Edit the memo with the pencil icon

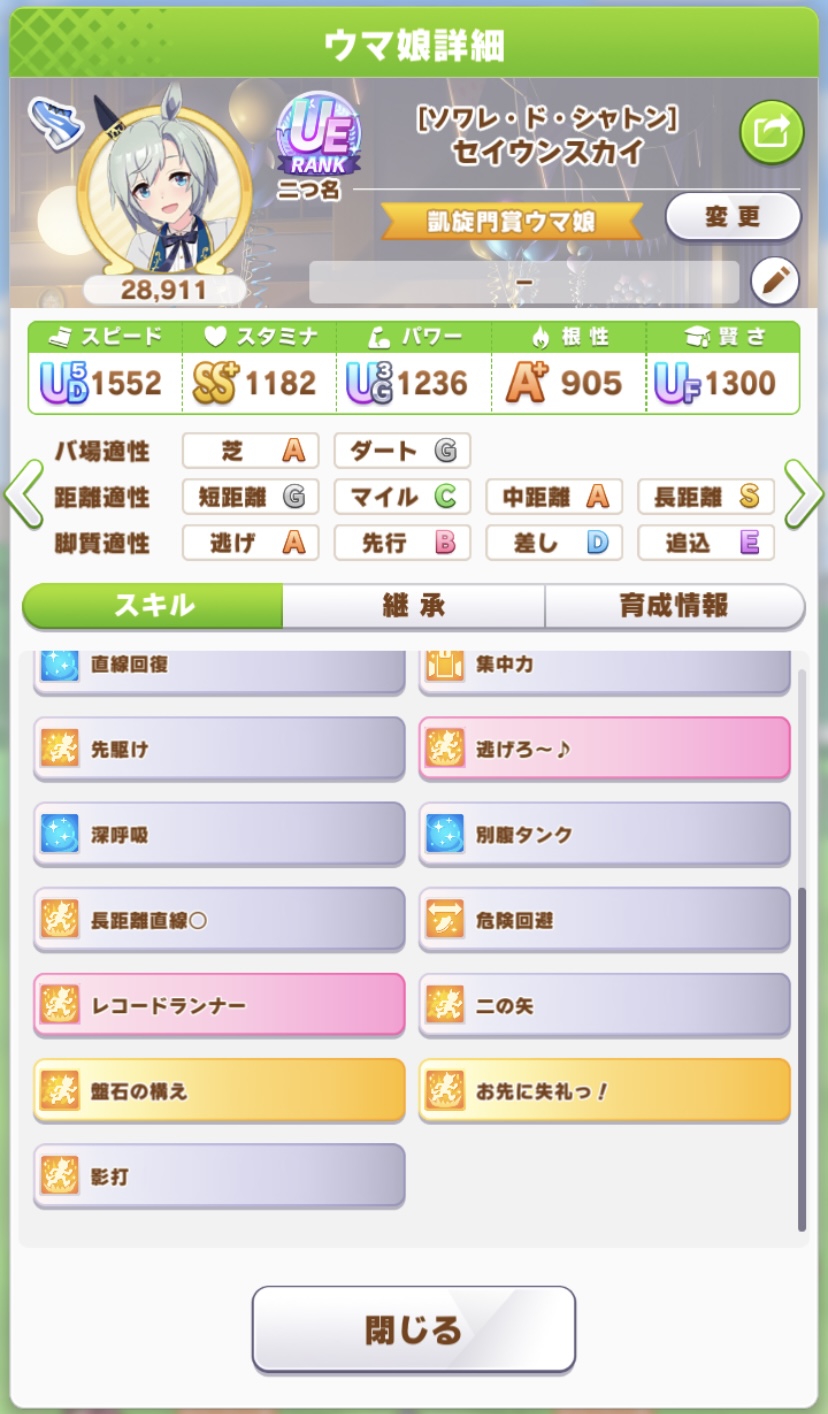[774, 282]
